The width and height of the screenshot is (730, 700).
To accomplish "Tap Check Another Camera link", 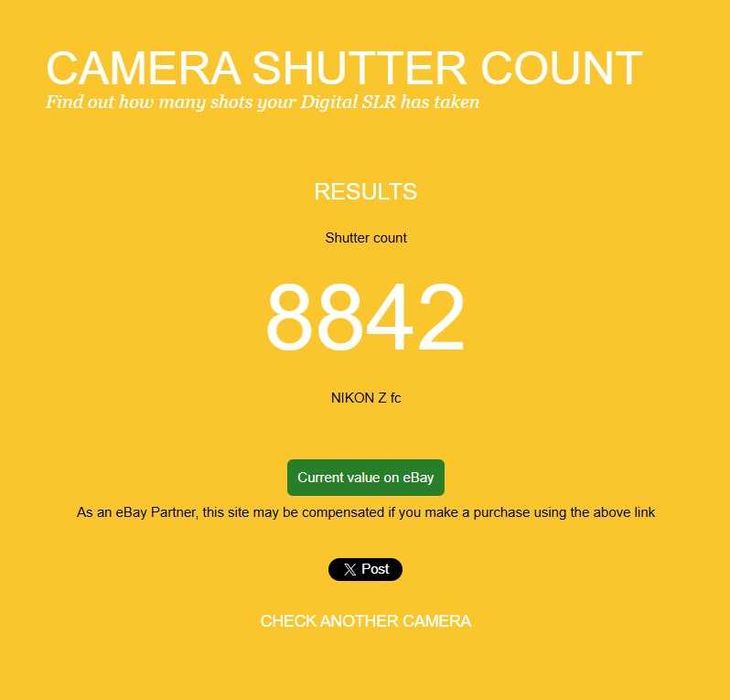I will click(x=365, y=621).
